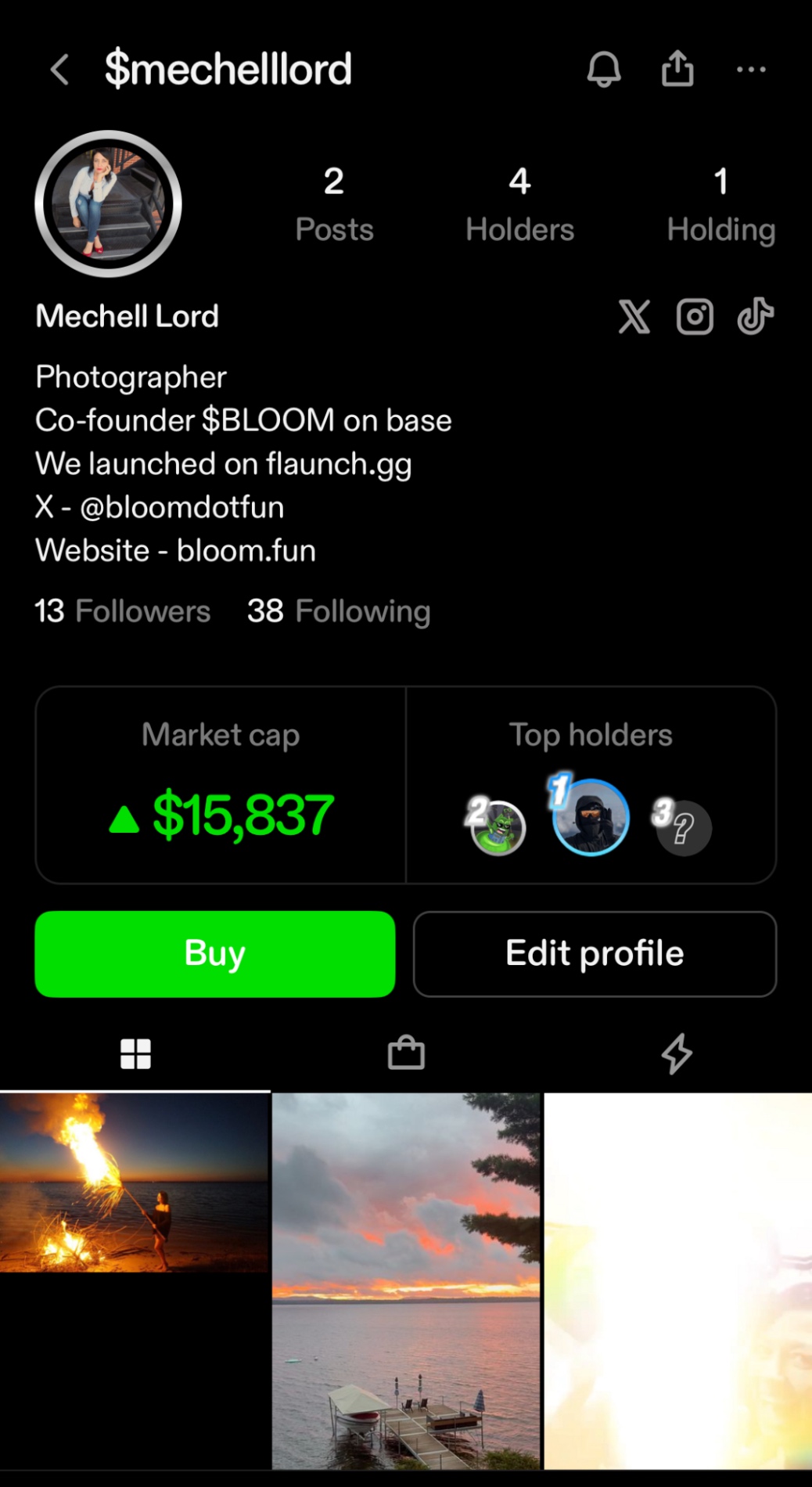Screen dimensions: 812x1487
Task: Switch to the posts grid tab
Action: pyautogui.click(x=135, y=1053)
